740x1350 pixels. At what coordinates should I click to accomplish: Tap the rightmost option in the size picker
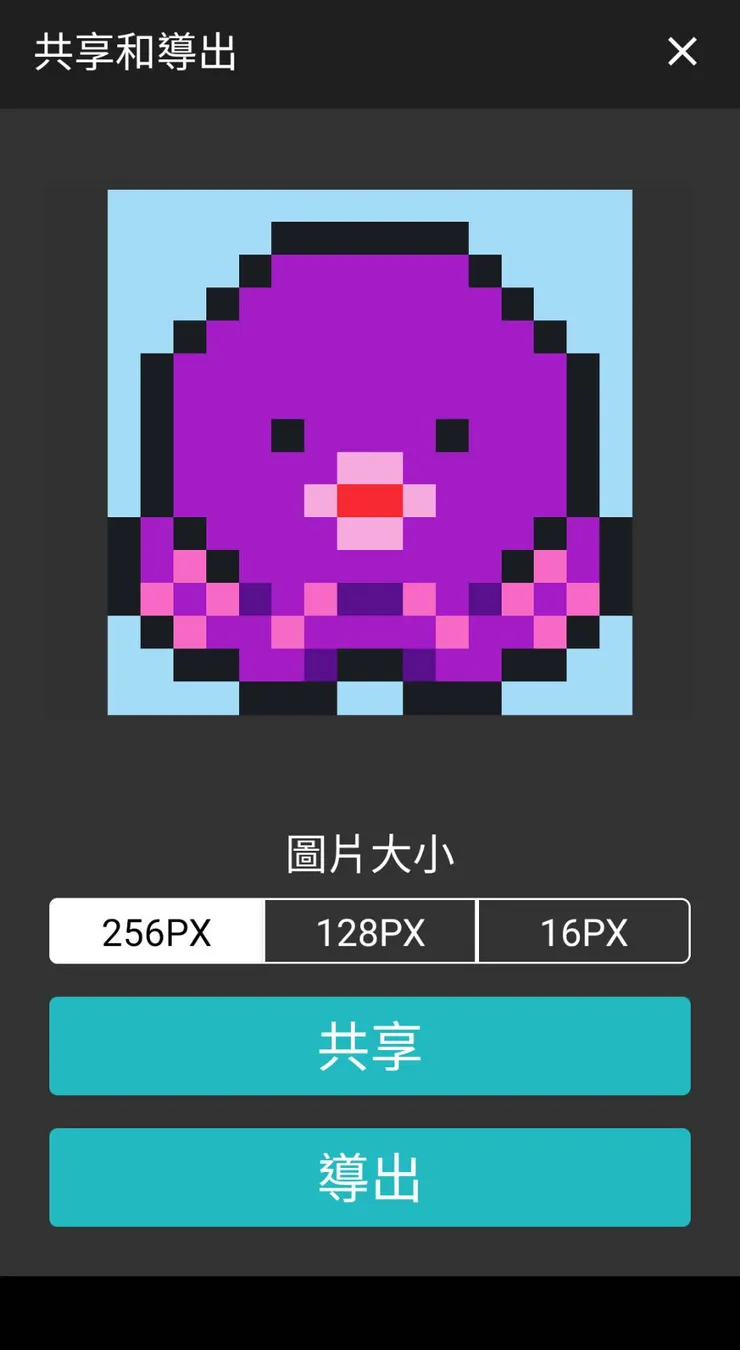click(x=584, y=931)
